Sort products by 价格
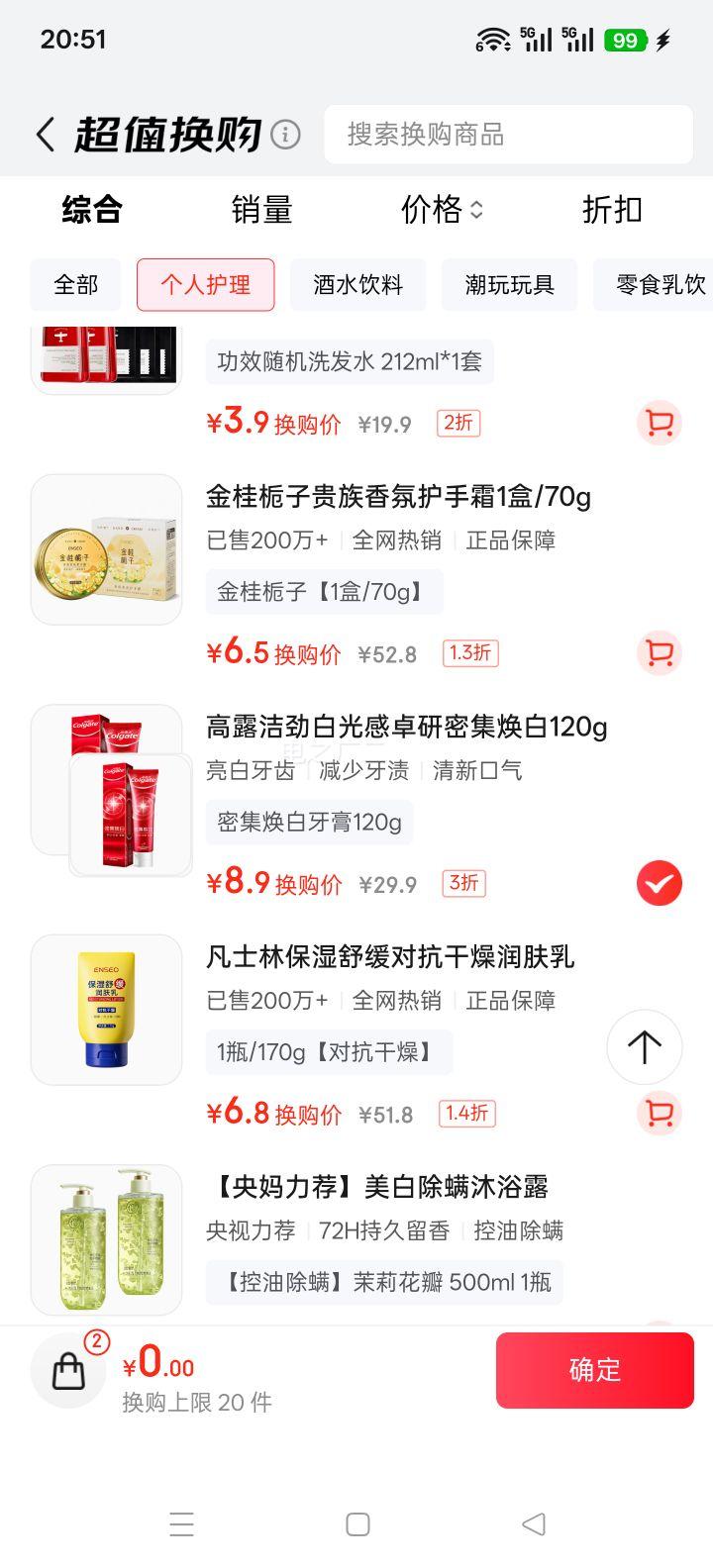Image resolution: width=713 pixels, height=1568 pixels. (442, 210)
